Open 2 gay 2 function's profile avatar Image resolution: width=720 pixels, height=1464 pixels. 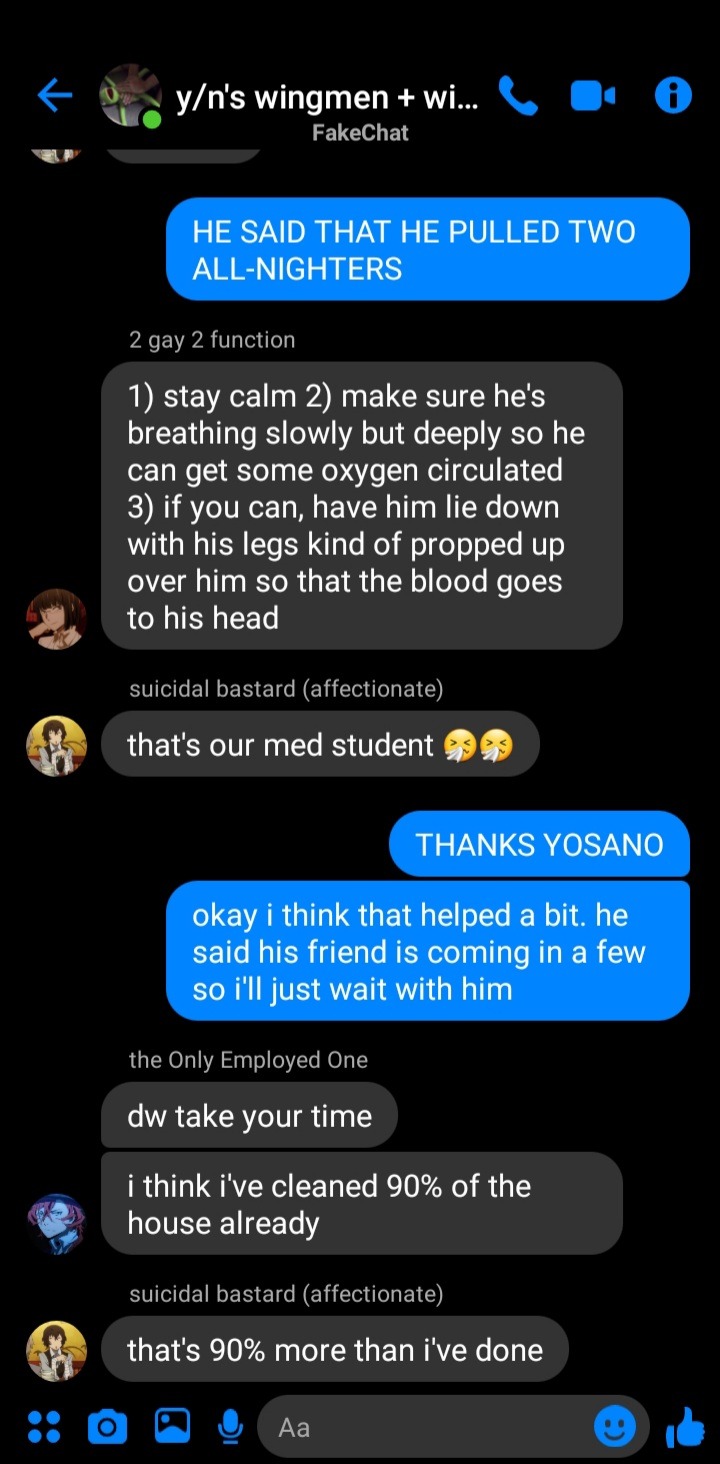point(56,619)
